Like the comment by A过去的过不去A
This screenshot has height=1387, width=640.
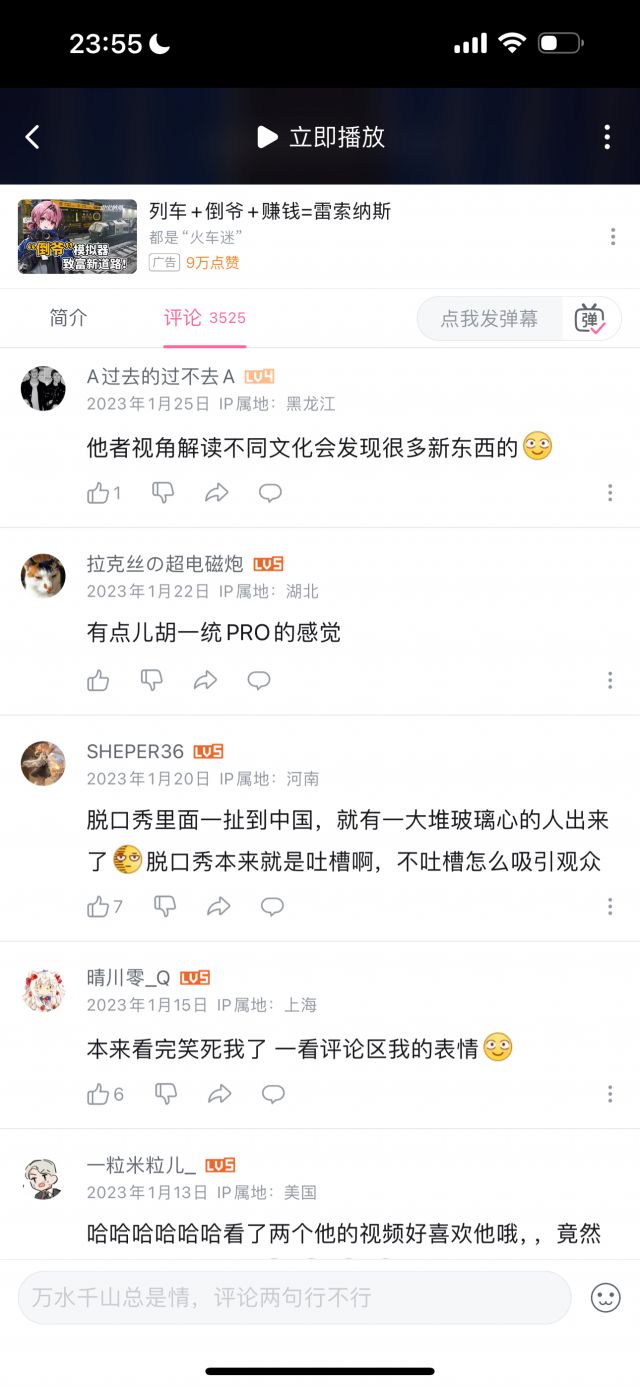[98, 493]
